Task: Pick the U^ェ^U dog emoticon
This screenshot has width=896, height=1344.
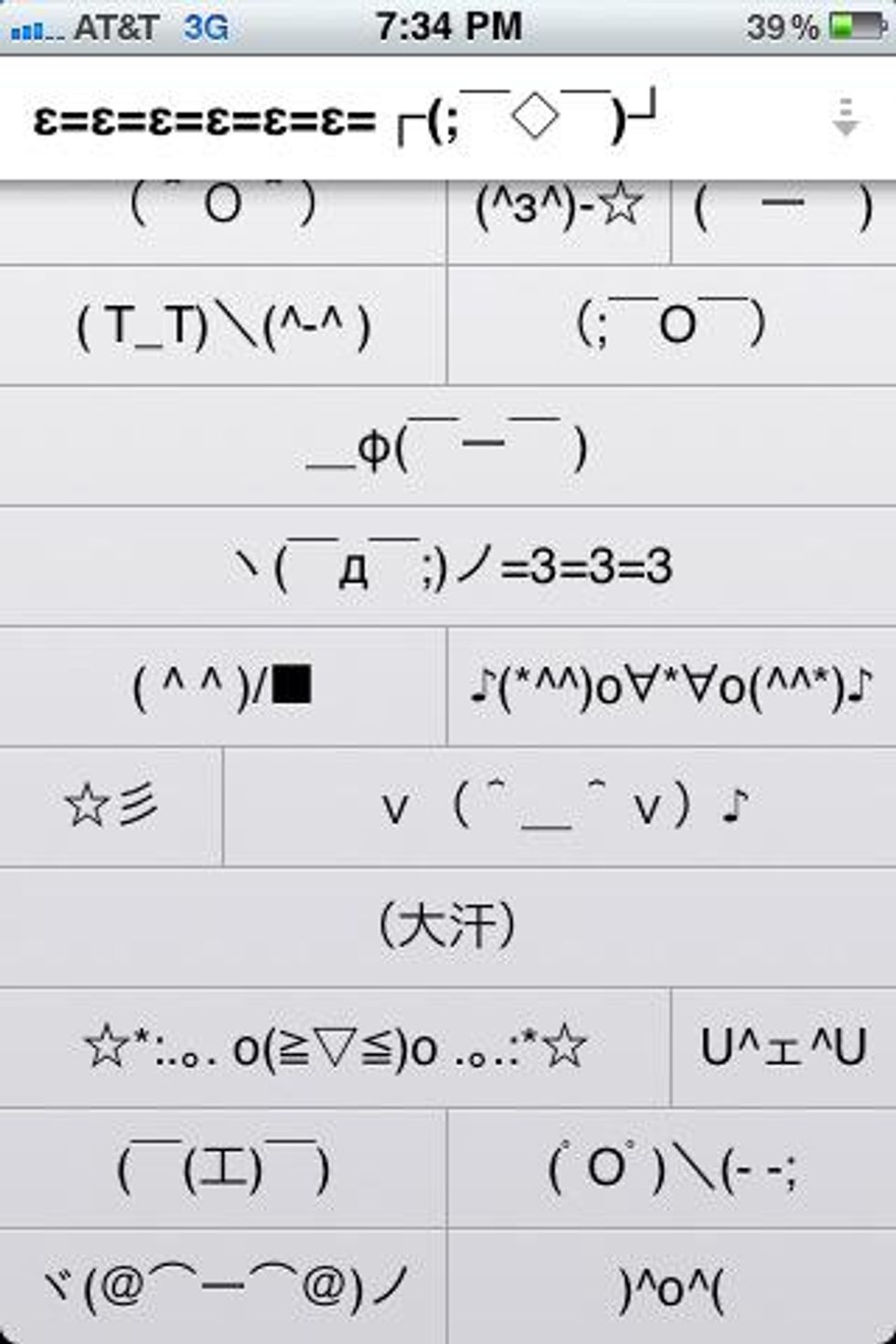Action: point(784,1048)
